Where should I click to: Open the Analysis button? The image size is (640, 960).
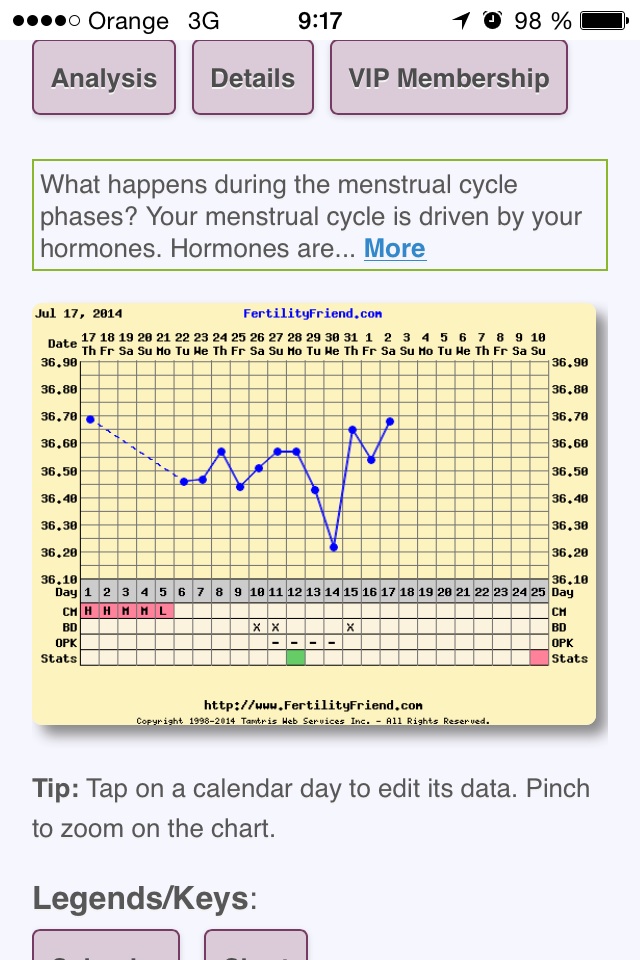click(x=104, y=78)
